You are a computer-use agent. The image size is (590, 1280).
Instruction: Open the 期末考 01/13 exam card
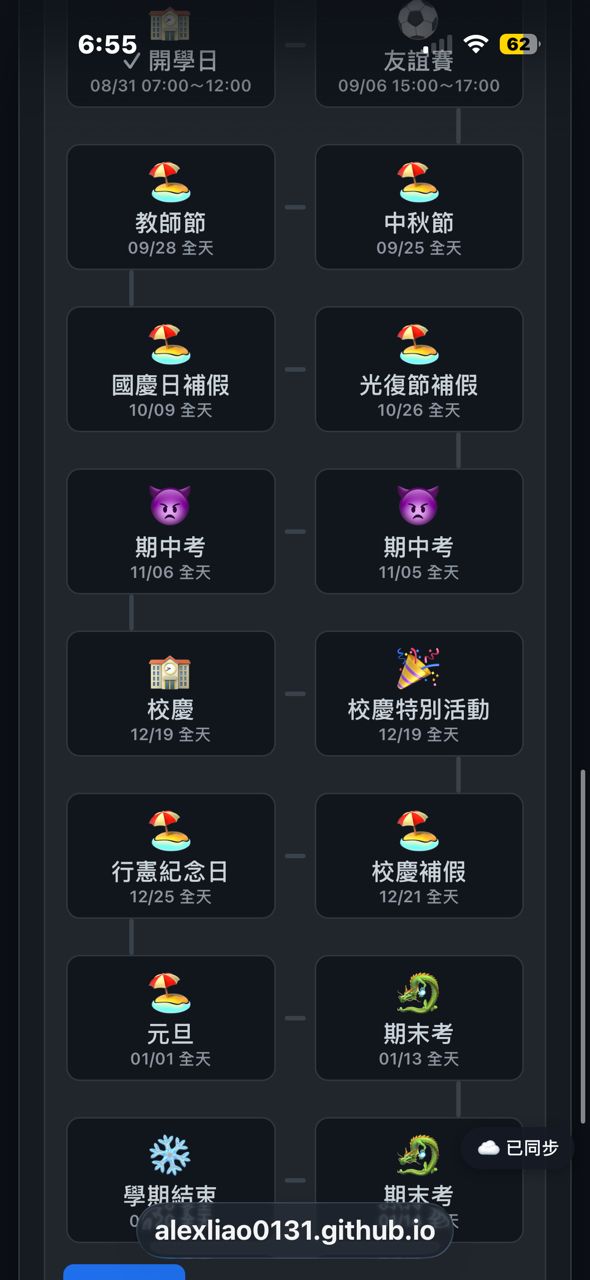419,1017
